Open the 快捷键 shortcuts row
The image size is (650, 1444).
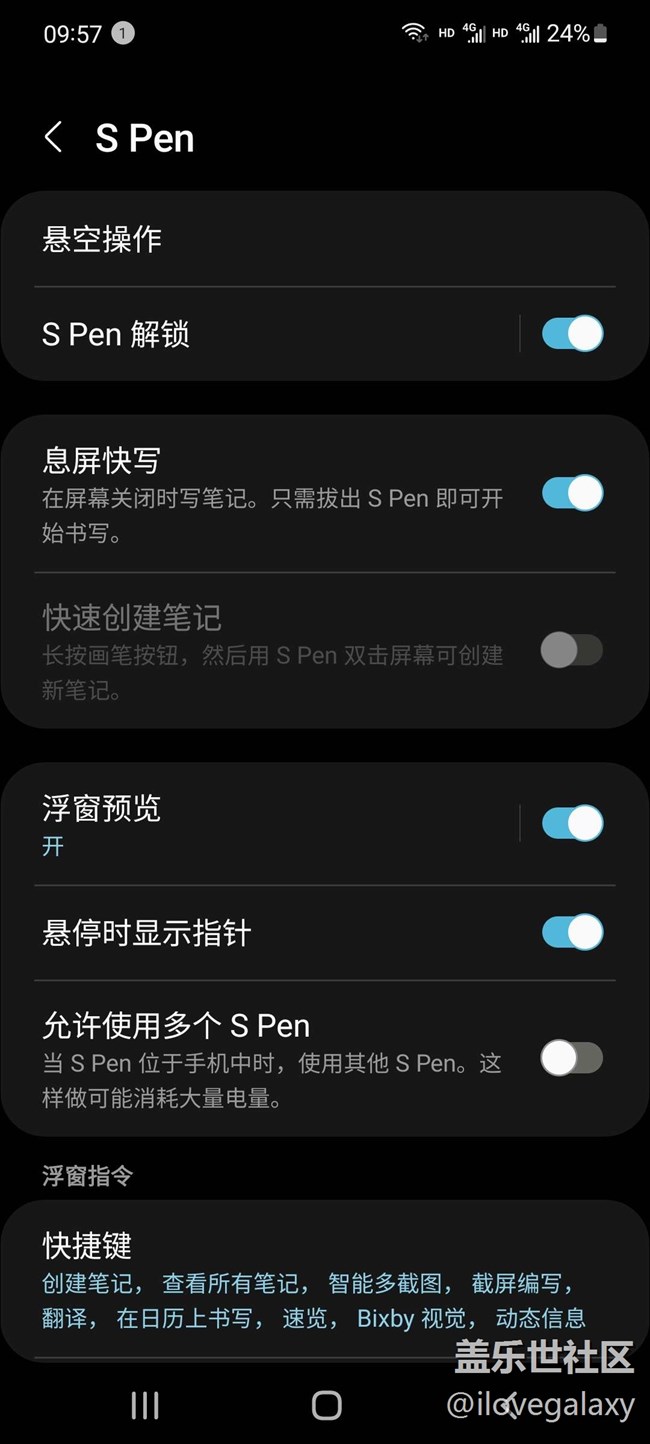pyautogui.click(x=325, y=1280)
